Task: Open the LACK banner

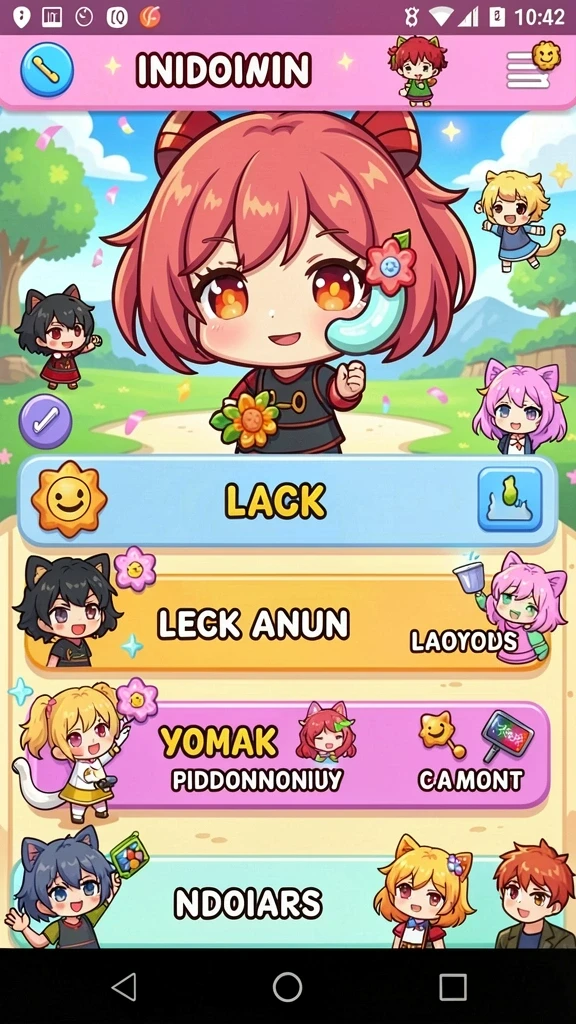Action: [x=287, y=502]
